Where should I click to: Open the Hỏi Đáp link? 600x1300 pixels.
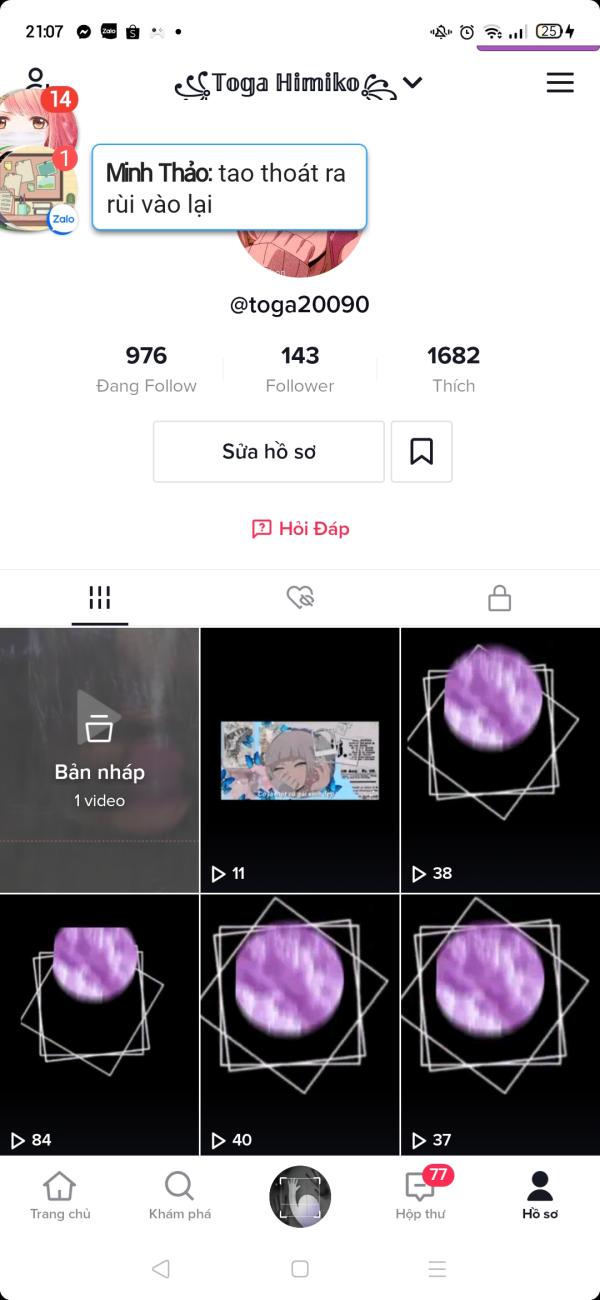click(x=300, y=529)
